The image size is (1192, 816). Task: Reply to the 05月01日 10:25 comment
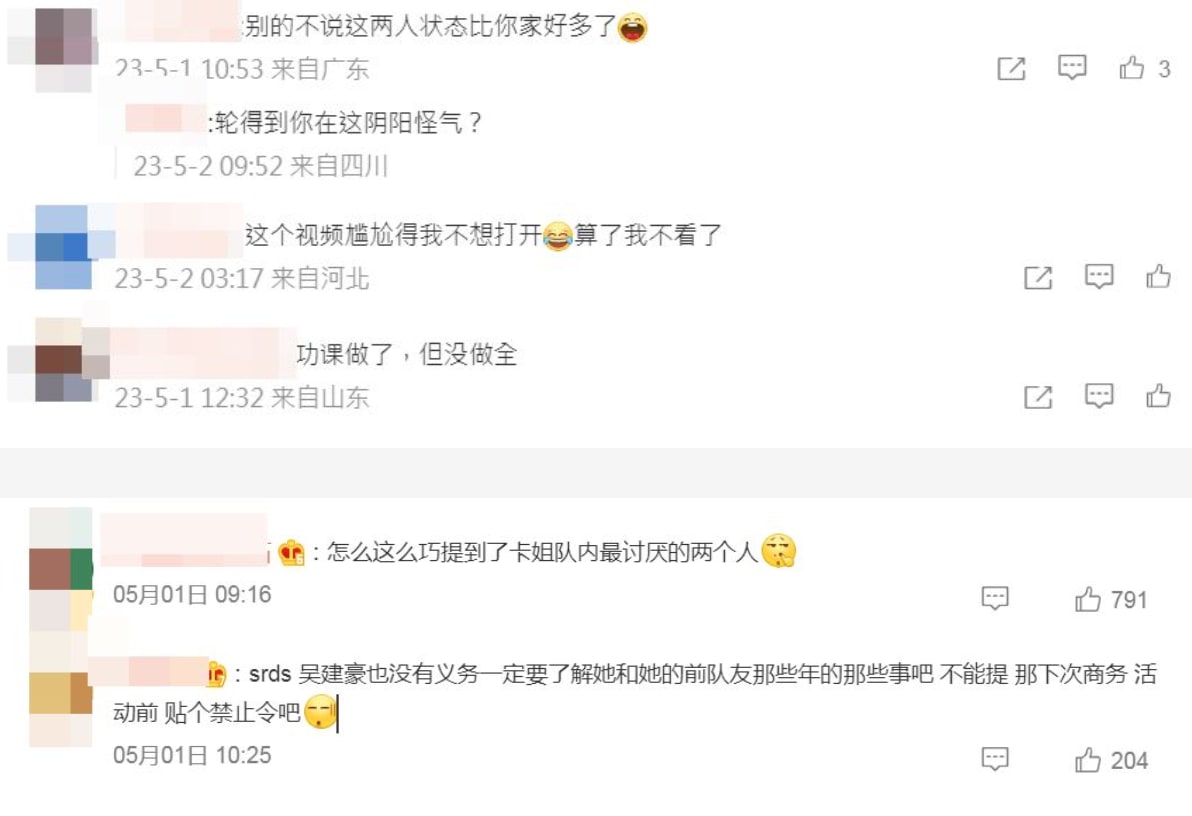(995, 760)
